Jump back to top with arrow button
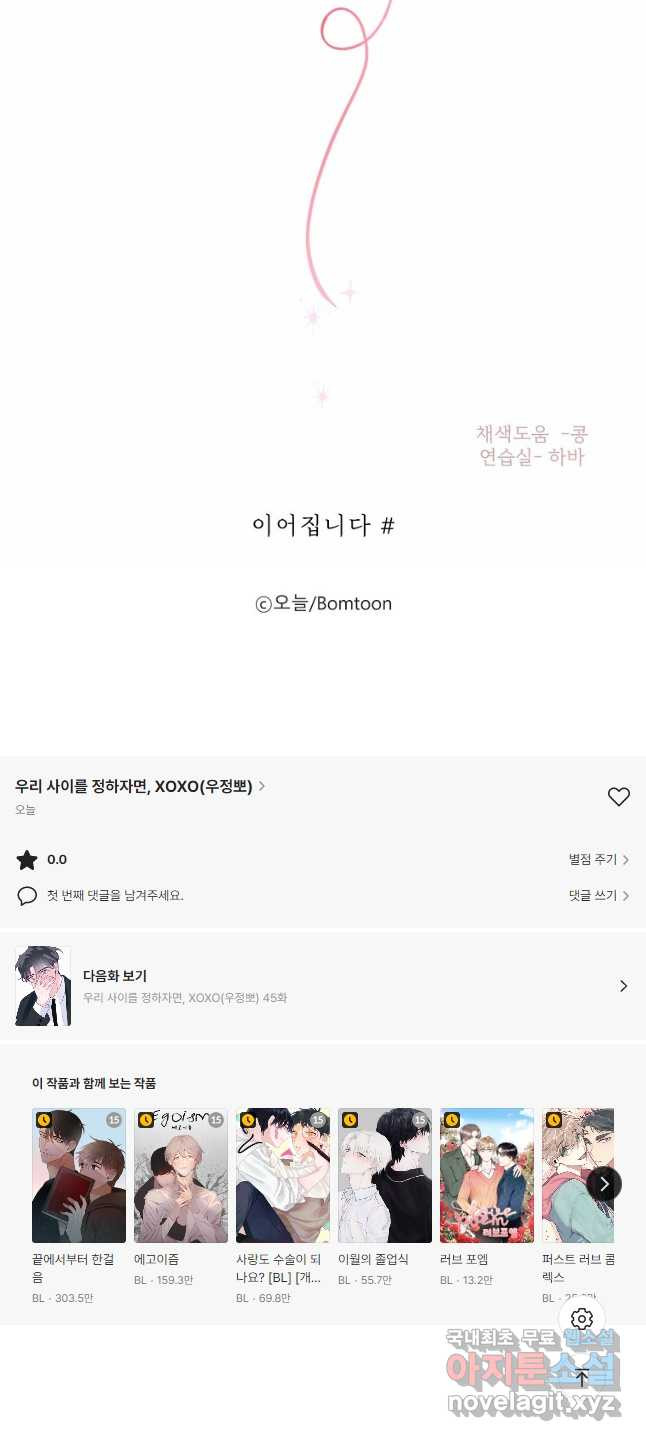Screen dimensions: 646x1441 click(x=582, y=1378)
